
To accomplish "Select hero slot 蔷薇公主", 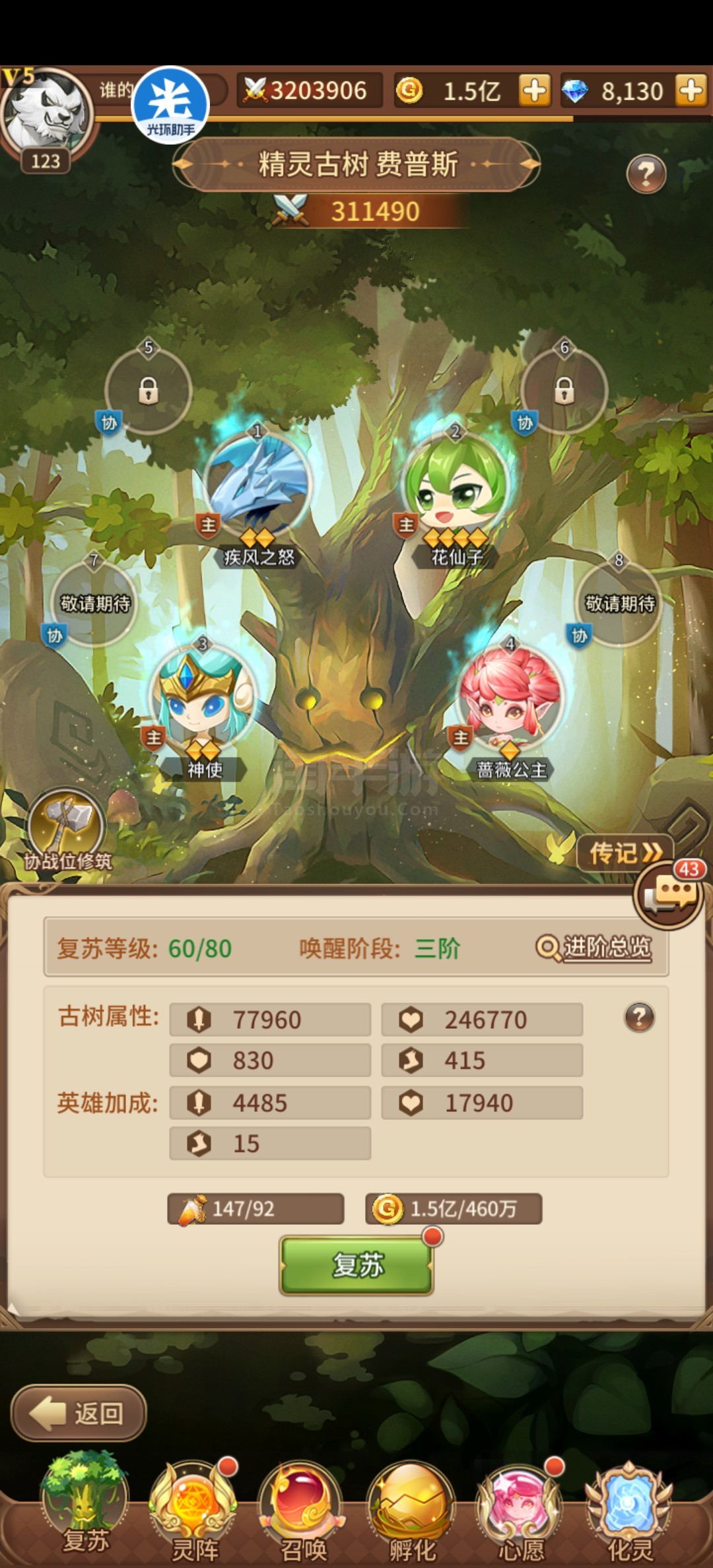I will (510, 702).
